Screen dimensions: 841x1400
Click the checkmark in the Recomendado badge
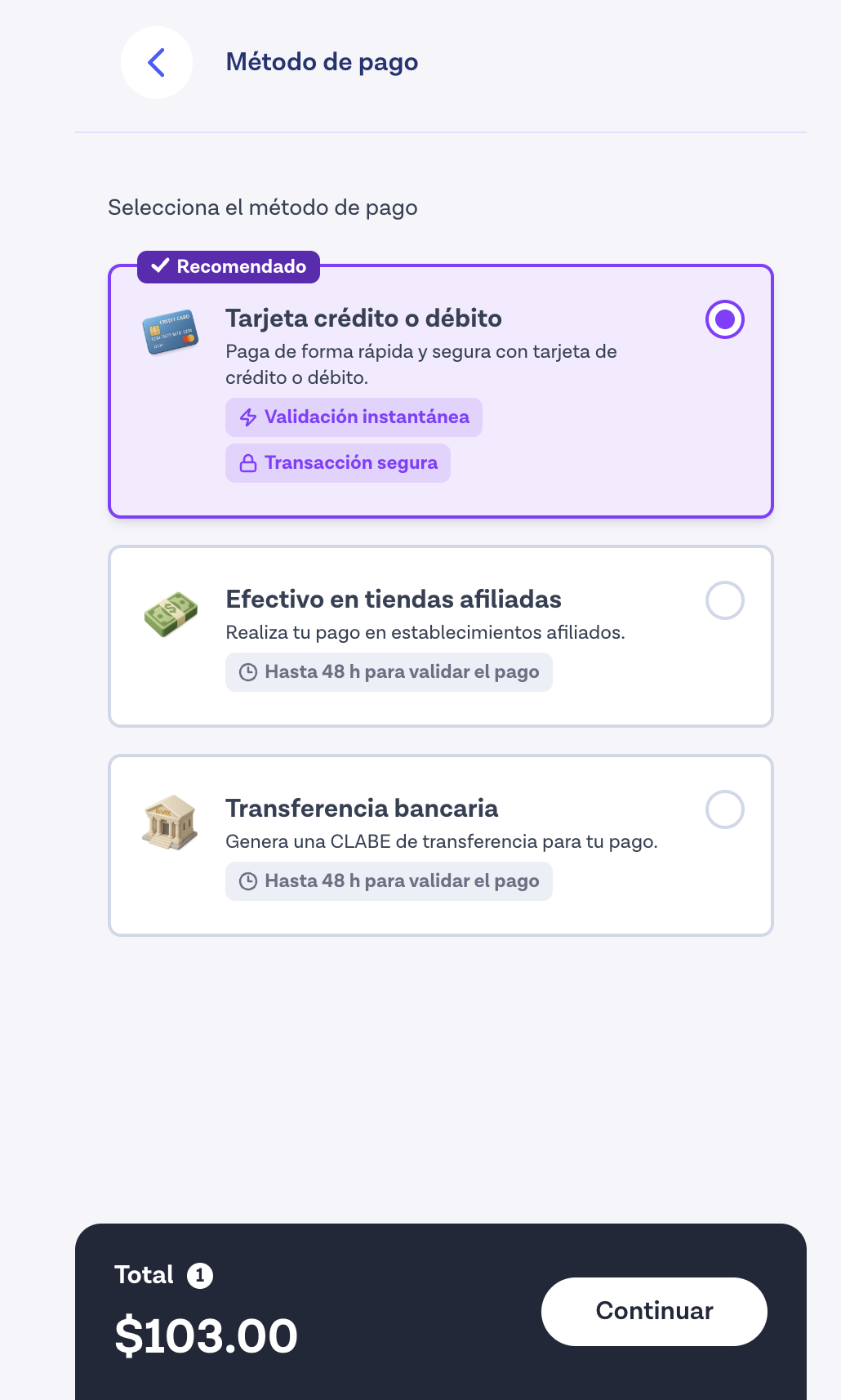160,265
